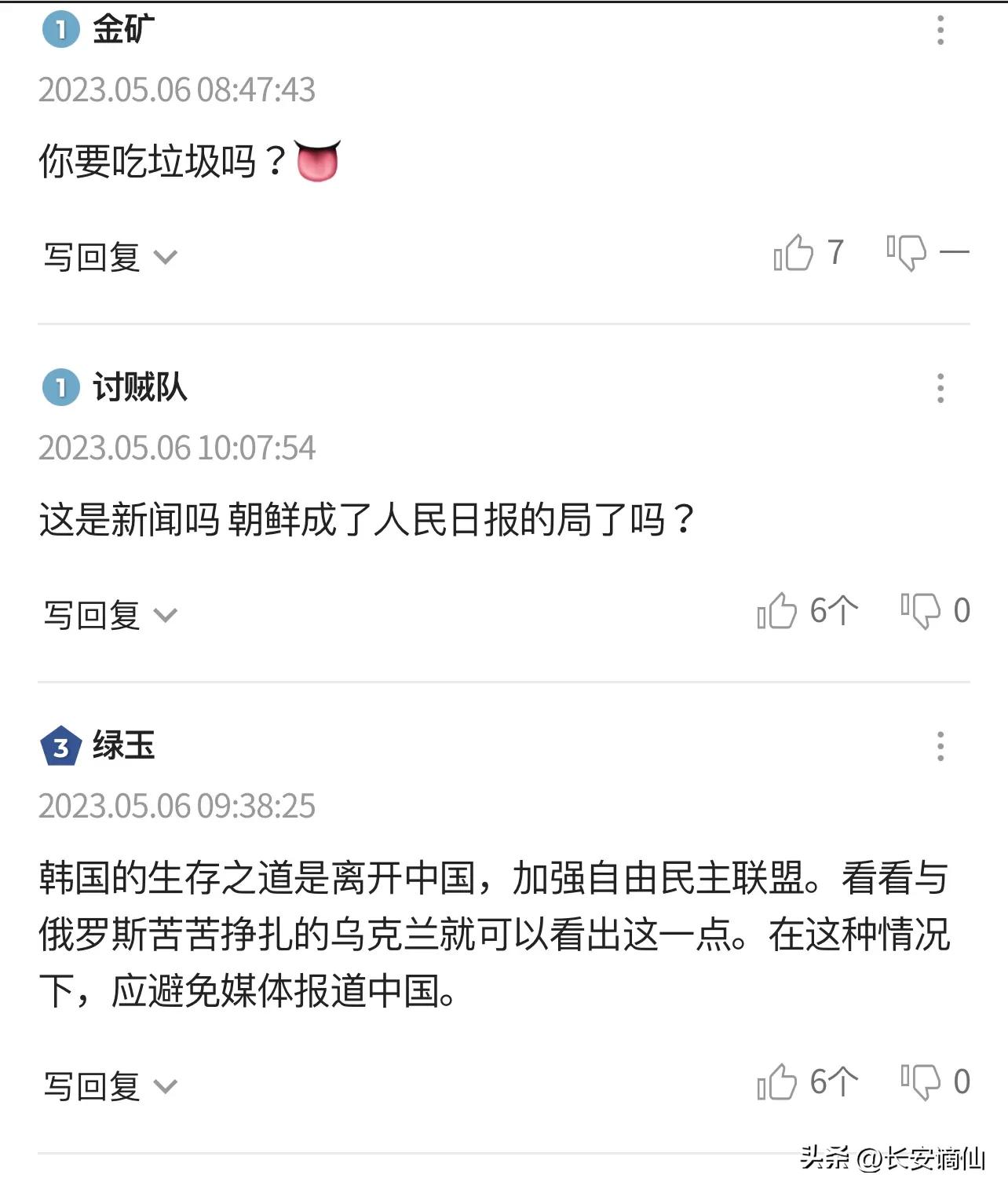Viewport: 1008px width, 1193px height.
Task: Like 金矿's comment with thumbs up
Action: (802, 252)
